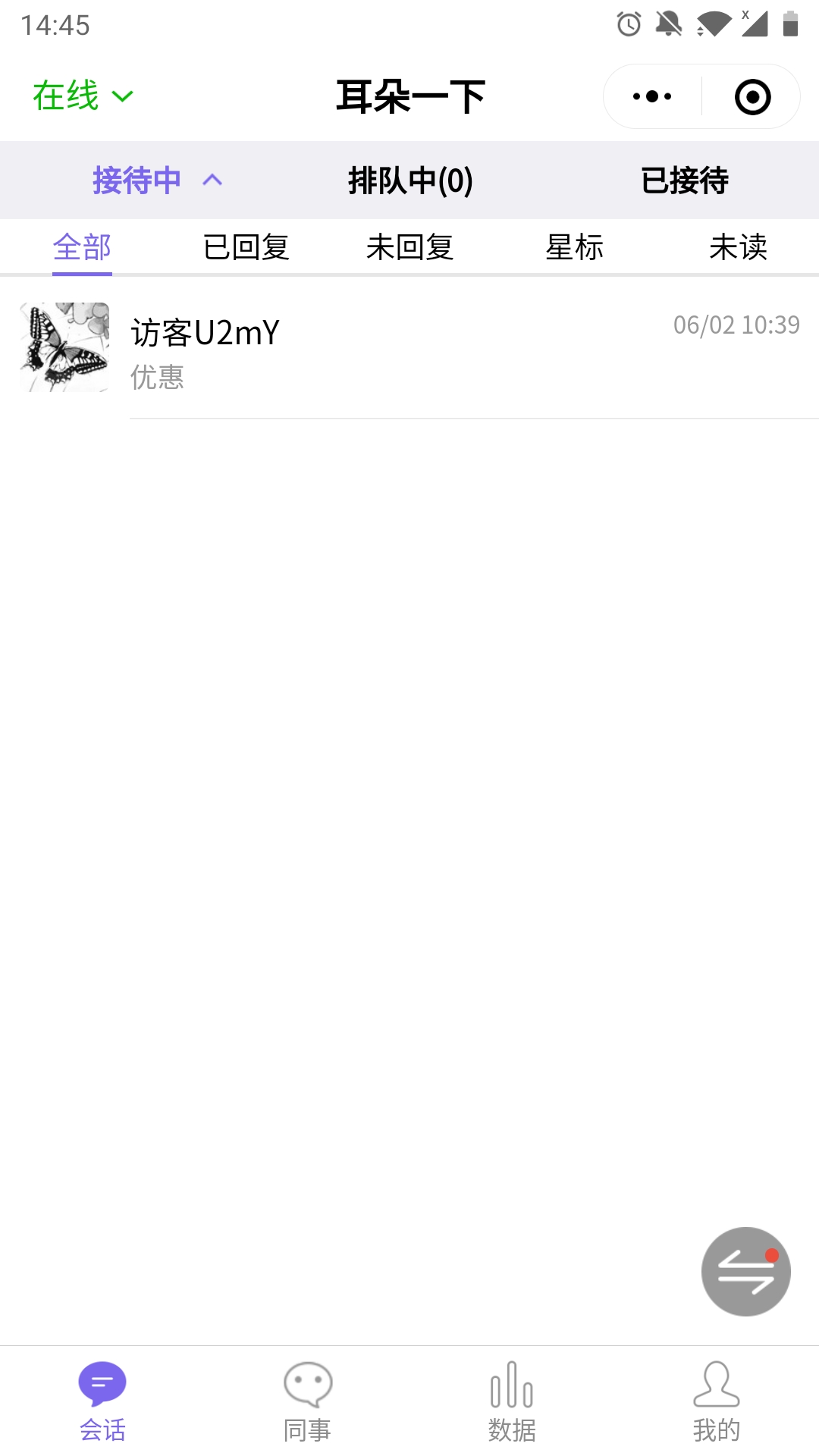Switch to the 排队中(0) tab
Screen dimensions: 819x1456
(410, 180)
